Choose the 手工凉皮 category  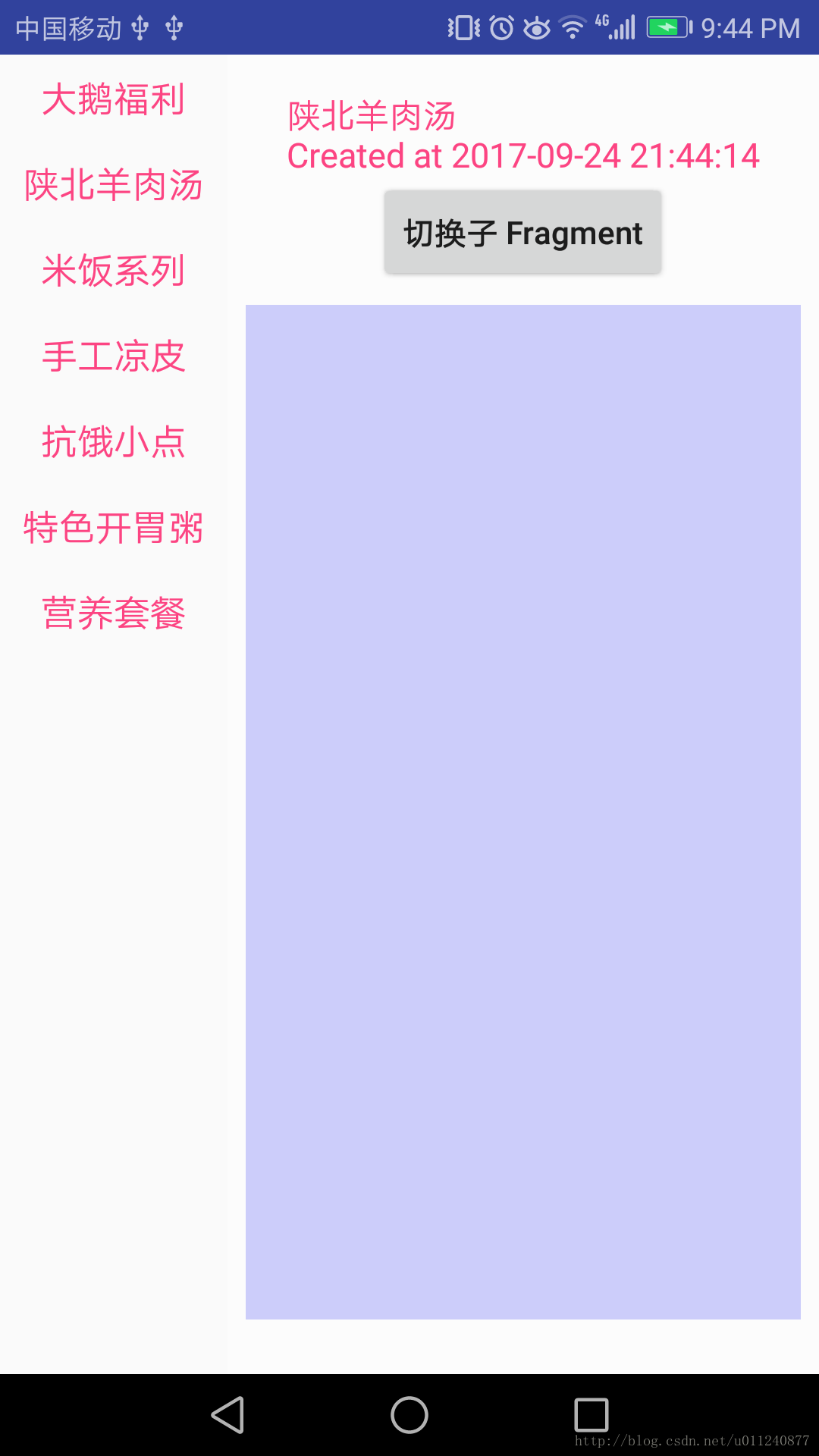pyautogui.click(x=114, y=356)
